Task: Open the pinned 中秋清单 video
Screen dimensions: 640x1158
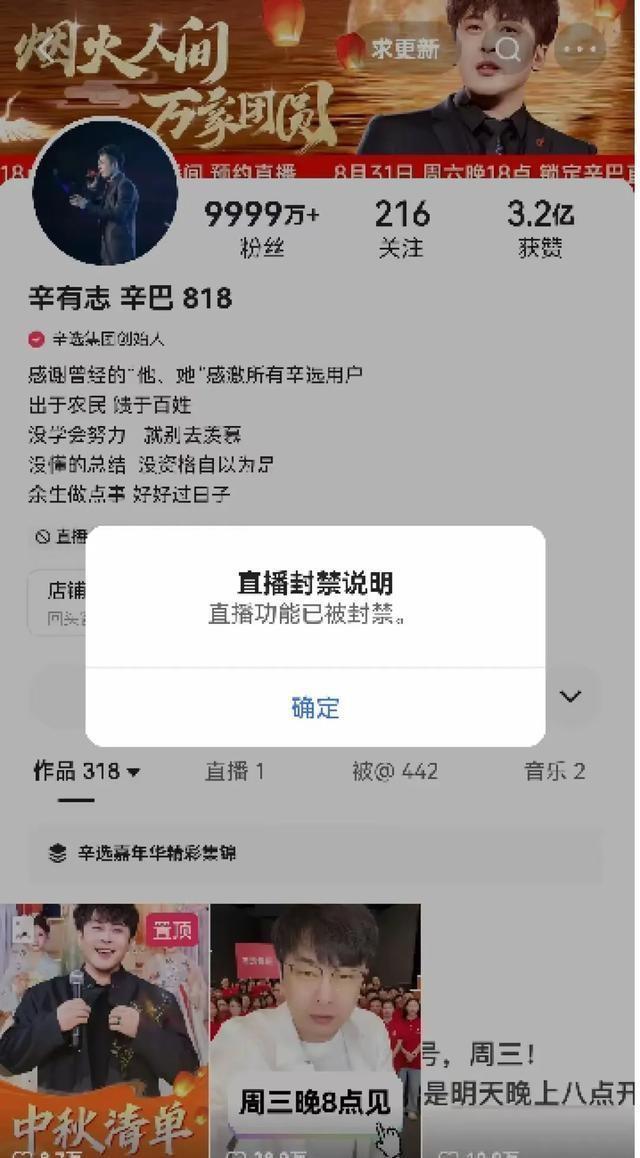Action: tap(104, 1030)
